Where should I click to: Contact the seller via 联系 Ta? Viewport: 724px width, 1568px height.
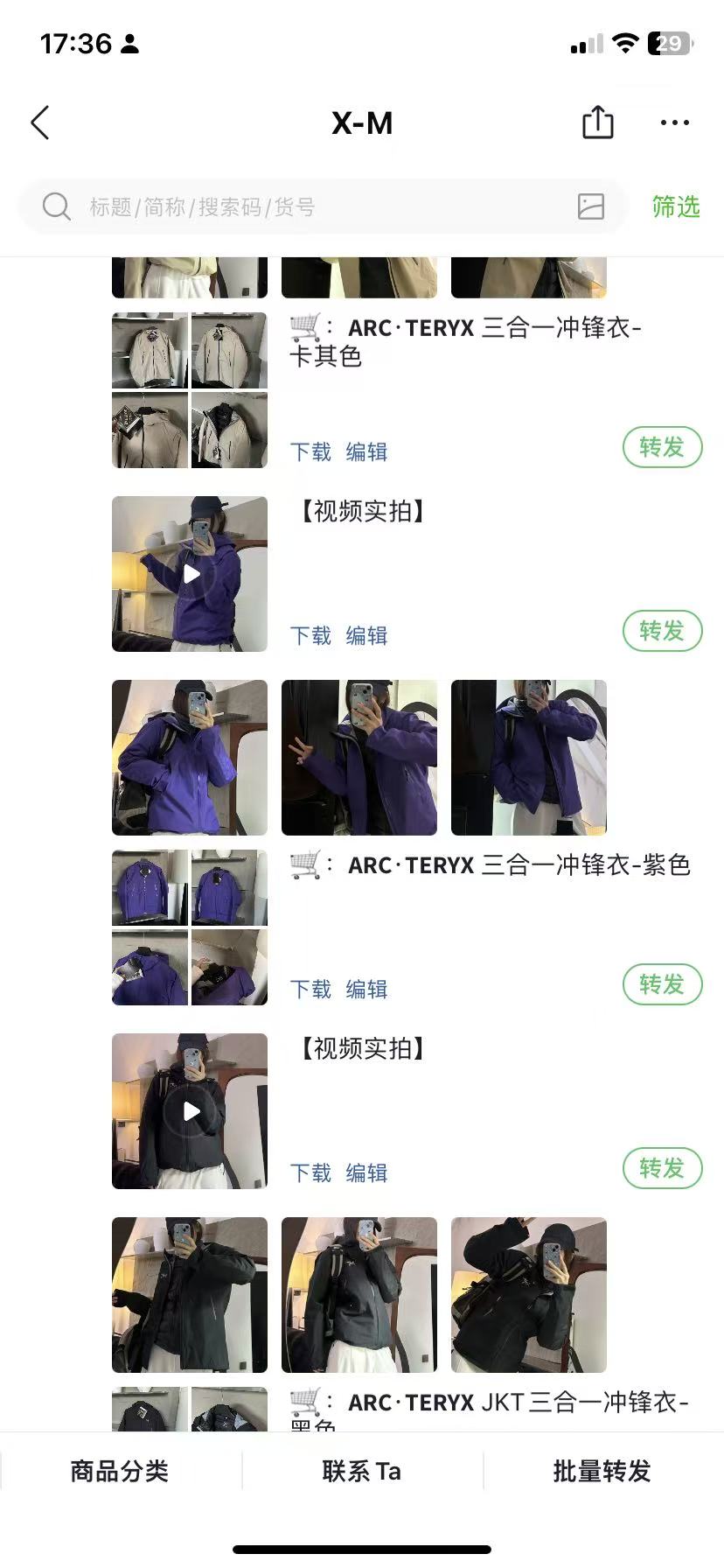361,1472
